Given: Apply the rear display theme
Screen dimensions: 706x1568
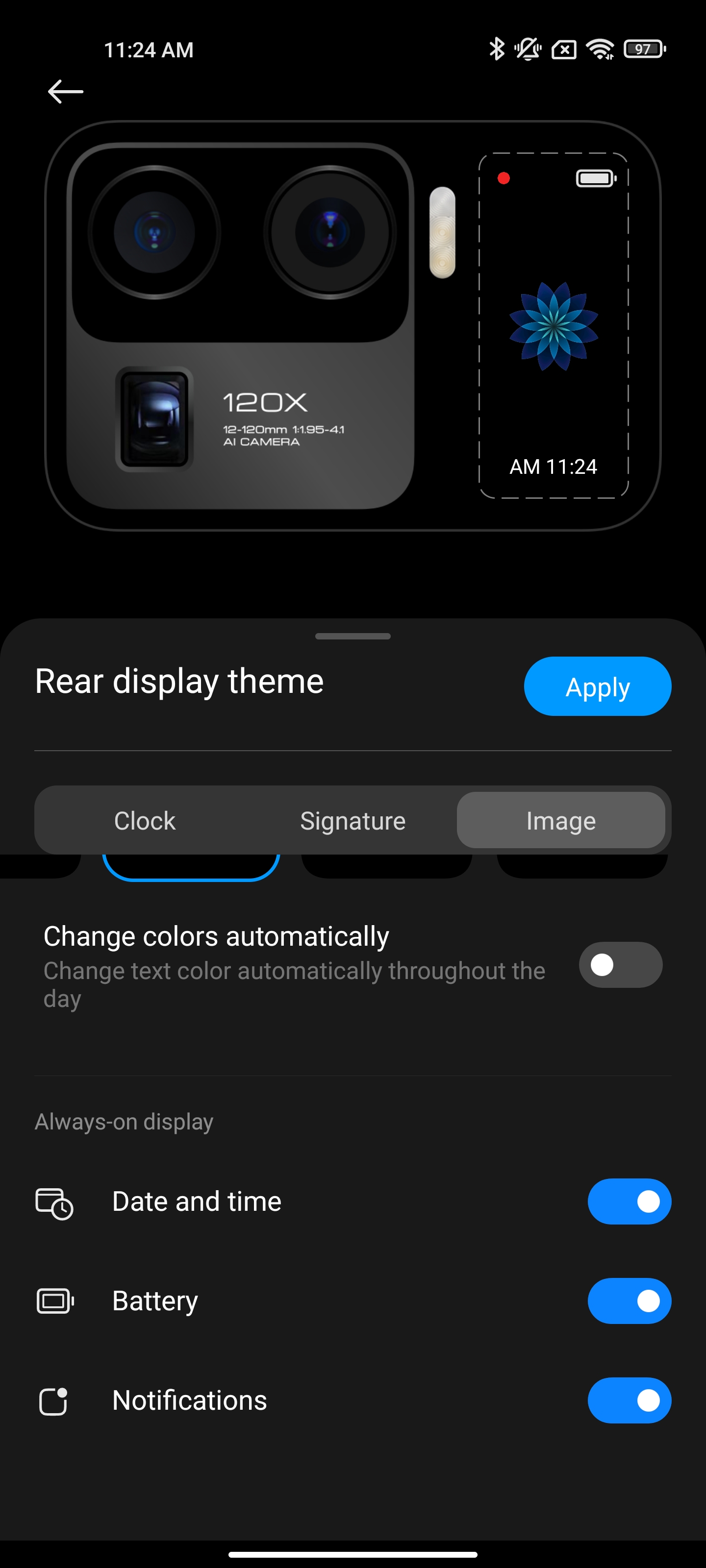Looking at the screenshot, I should click(x=597, y=686).
